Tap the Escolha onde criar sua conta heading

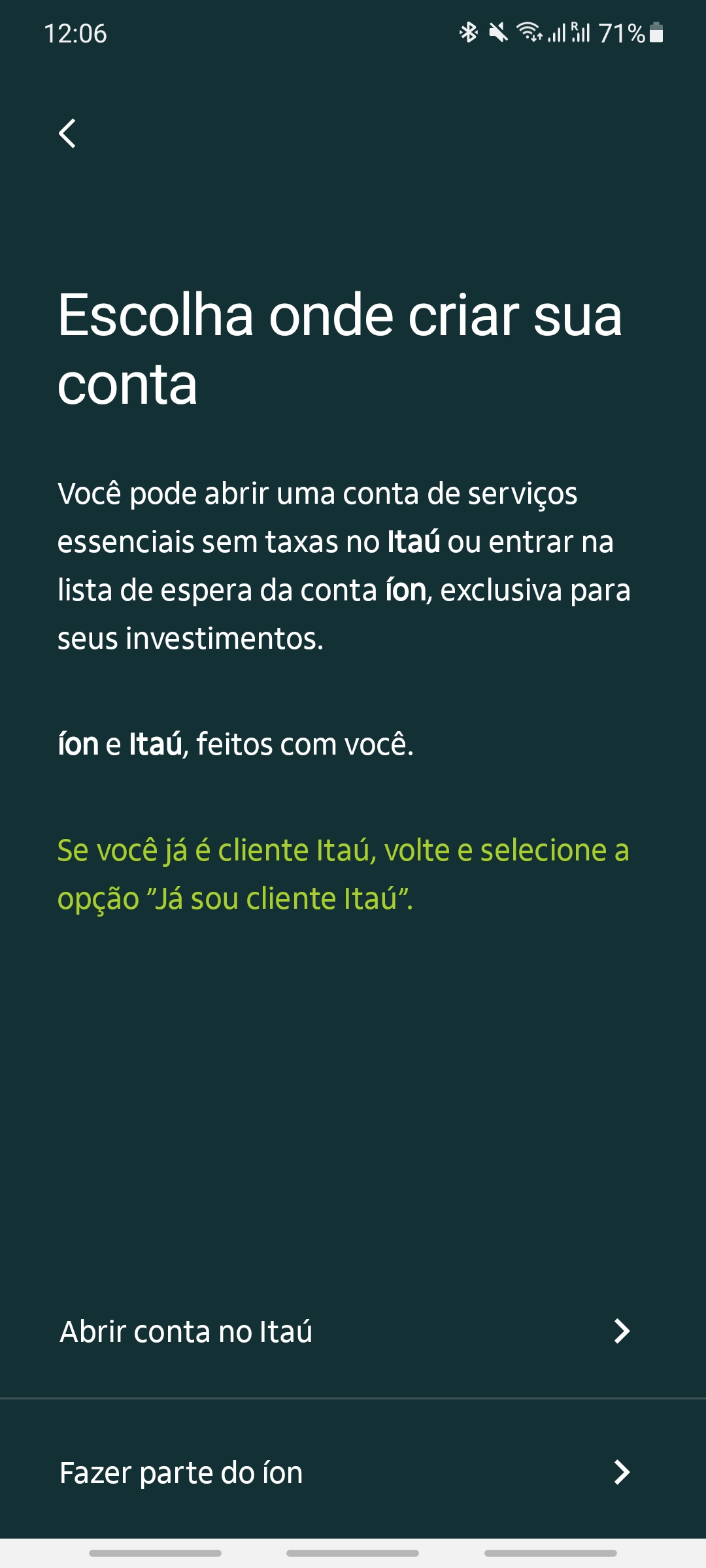(340, 346)
